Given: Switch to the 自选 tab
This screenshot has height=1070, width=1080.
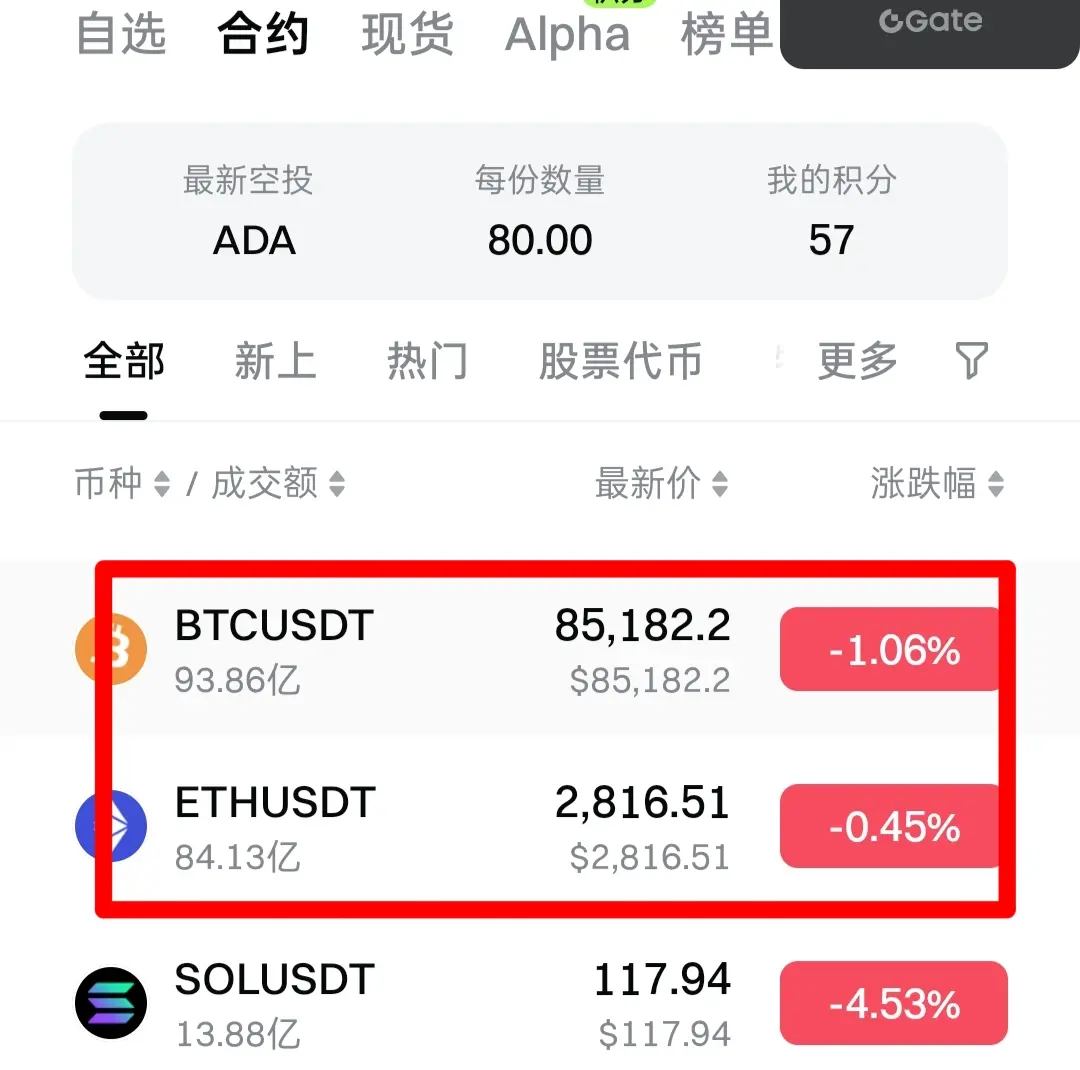Looking at the screenshot, I should coord(122,35).
